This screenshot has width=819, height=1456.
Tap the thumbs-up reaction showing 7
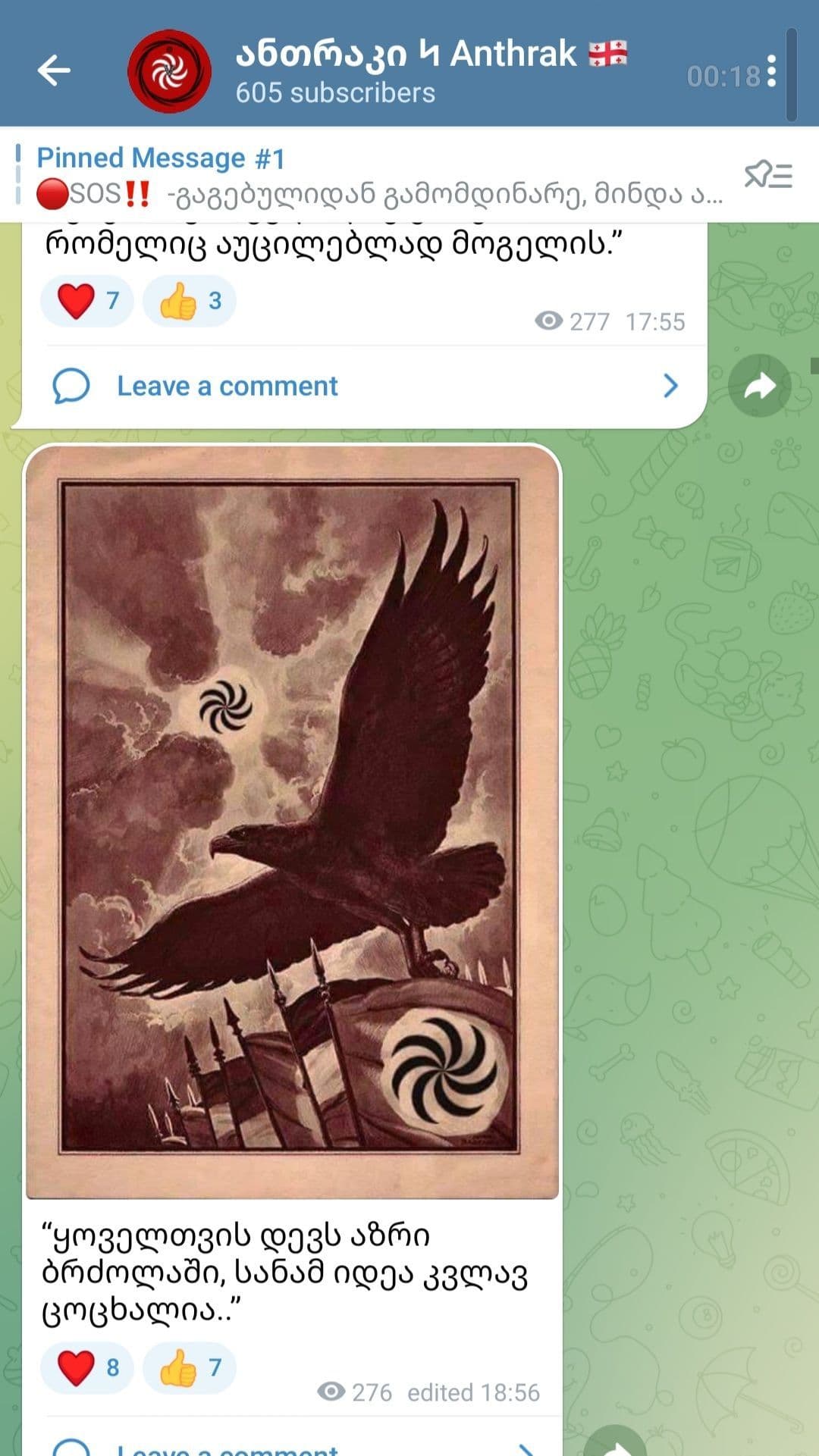point(190,1367)
